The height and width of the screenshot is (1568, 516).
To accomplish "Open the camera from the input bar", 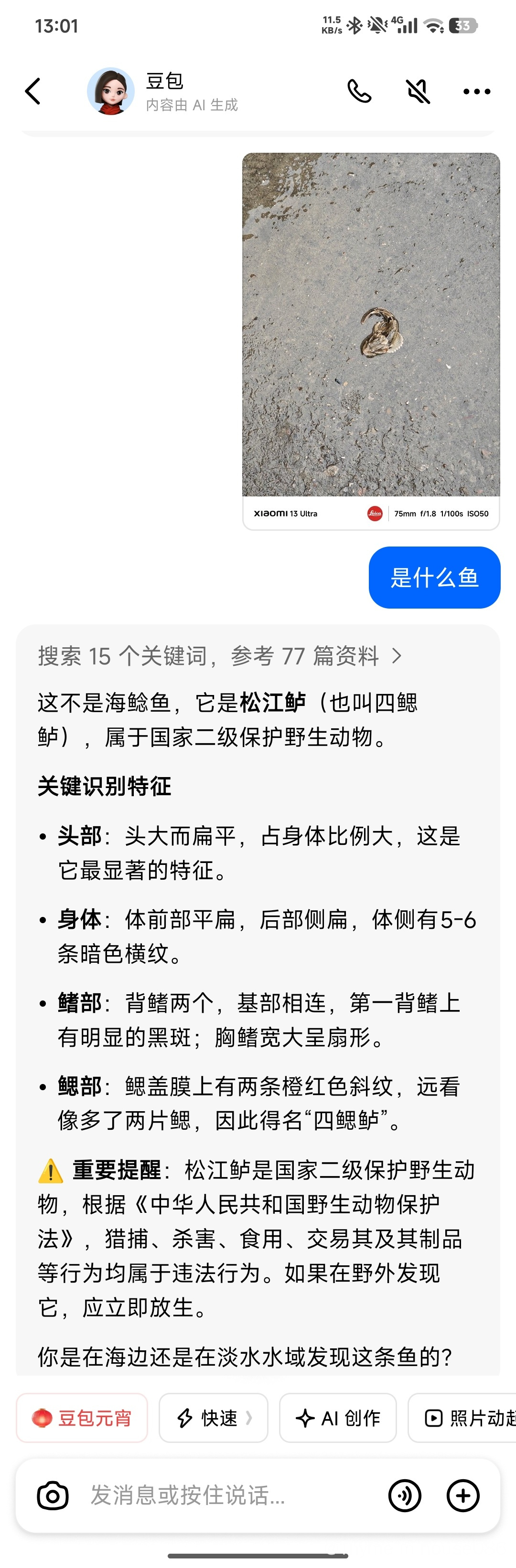I will [x=53, y=1495].
